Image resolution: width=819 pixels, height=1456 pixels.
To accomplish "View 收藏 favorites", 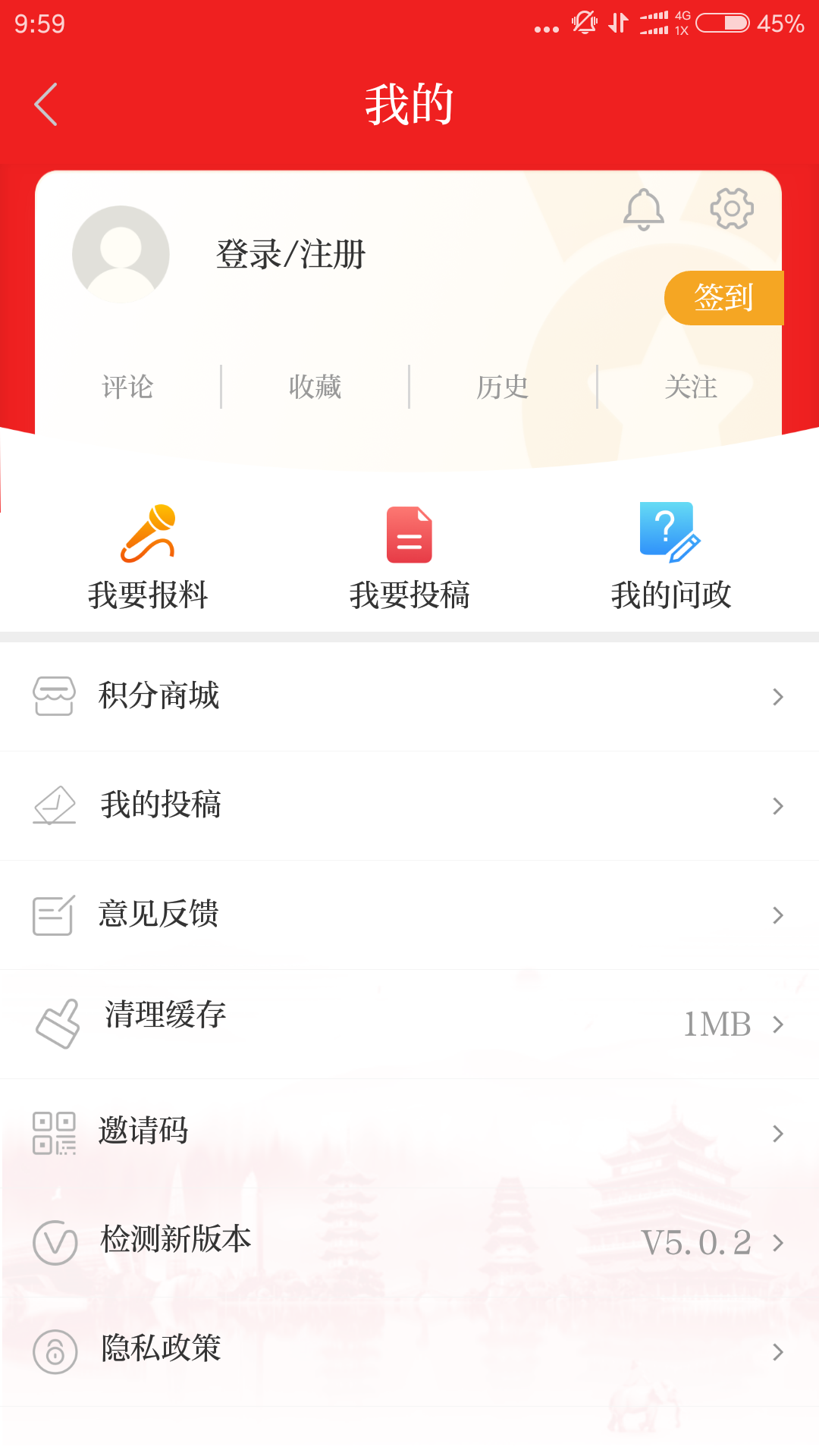I will (x=315, y=387).
